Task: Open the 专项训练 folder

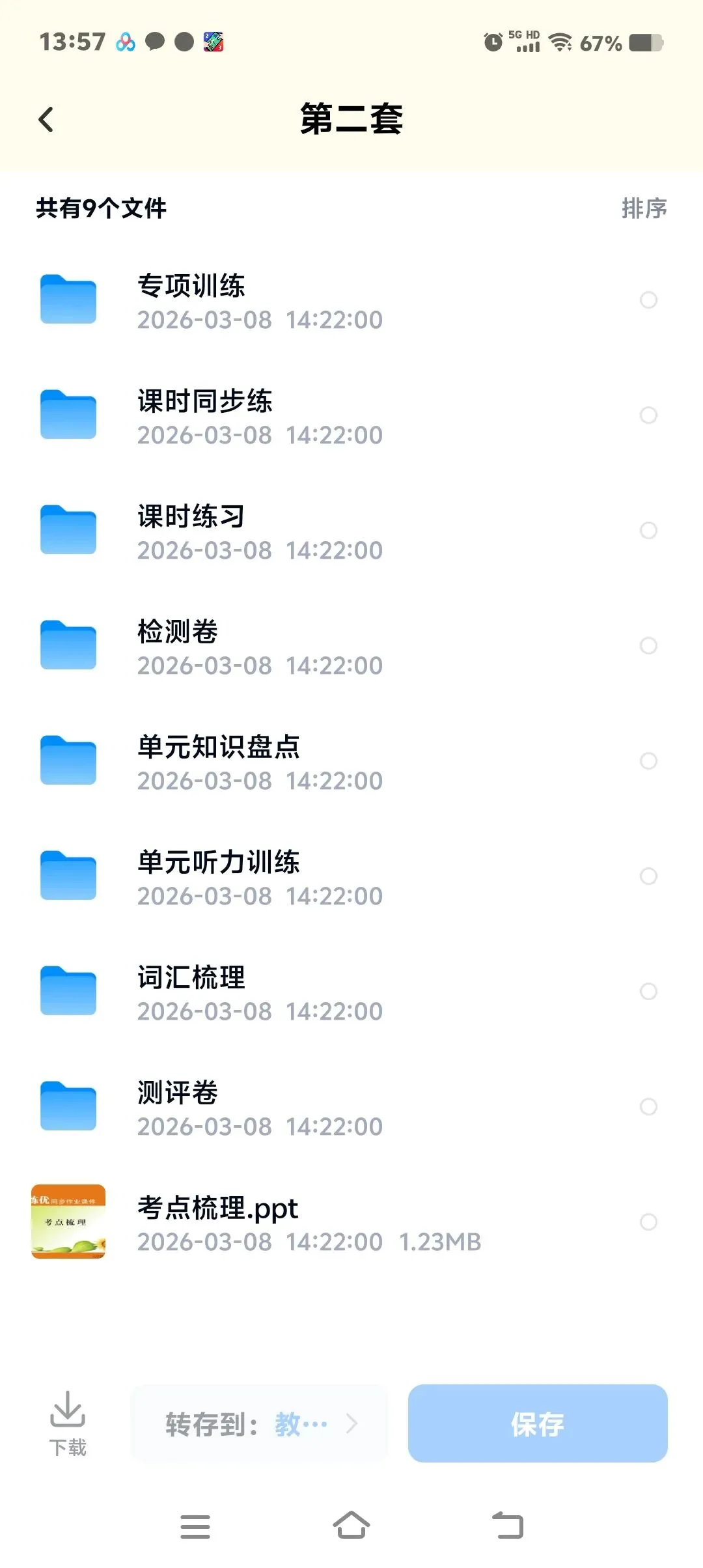Action: coord(351,300)
